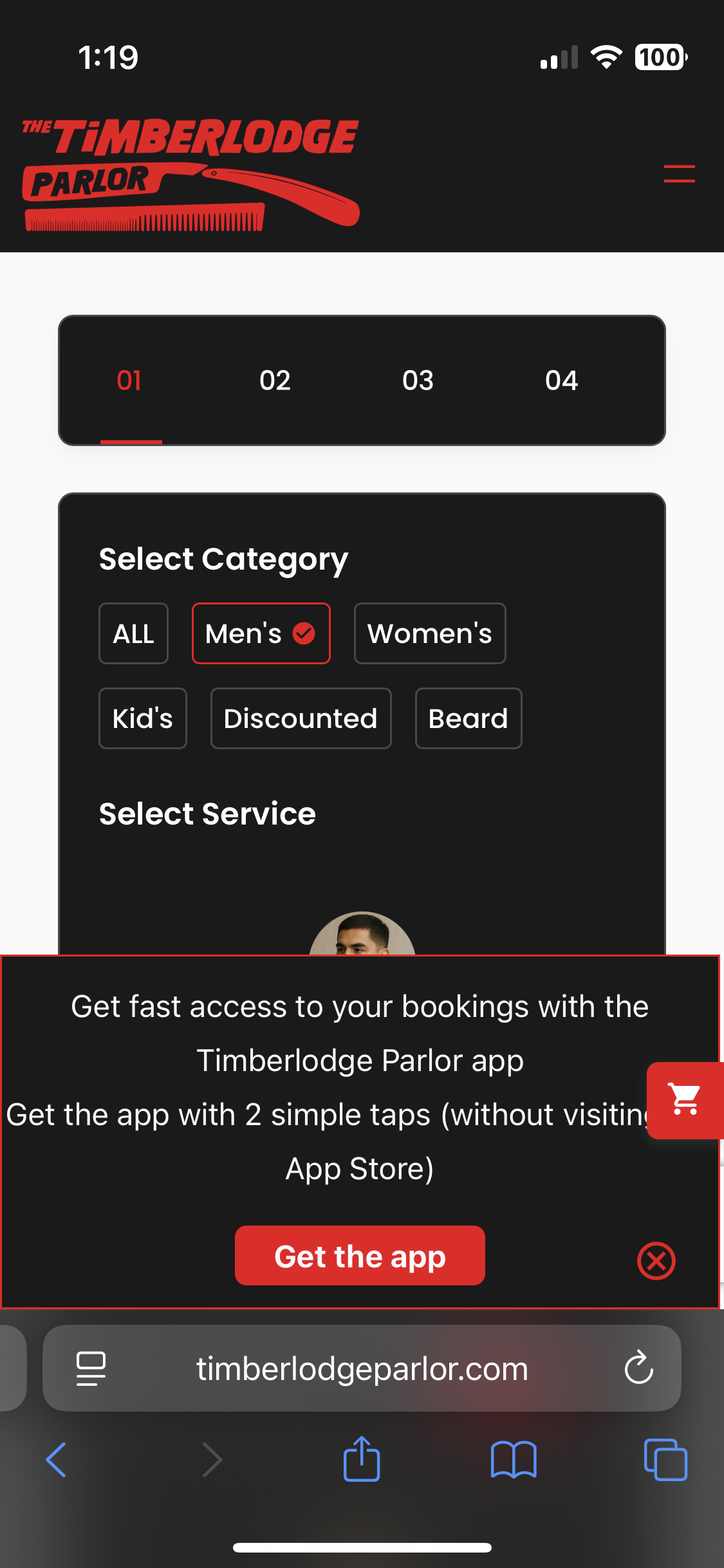Viewport: 724px width, 1568px height.
Task: Choose the Women's category
Action: 429,633
